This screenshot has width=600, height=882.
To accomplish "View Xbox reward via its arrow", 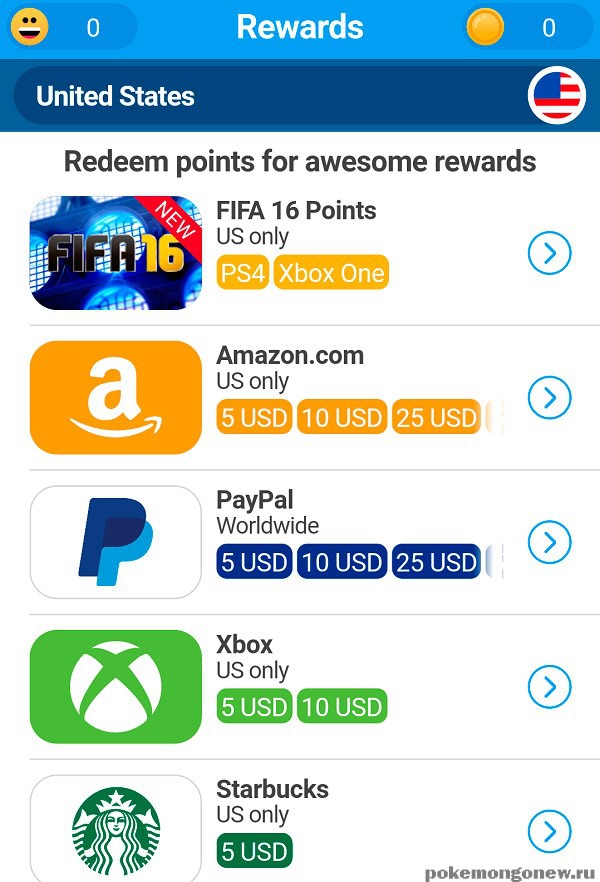I will (x=549, y=687).
